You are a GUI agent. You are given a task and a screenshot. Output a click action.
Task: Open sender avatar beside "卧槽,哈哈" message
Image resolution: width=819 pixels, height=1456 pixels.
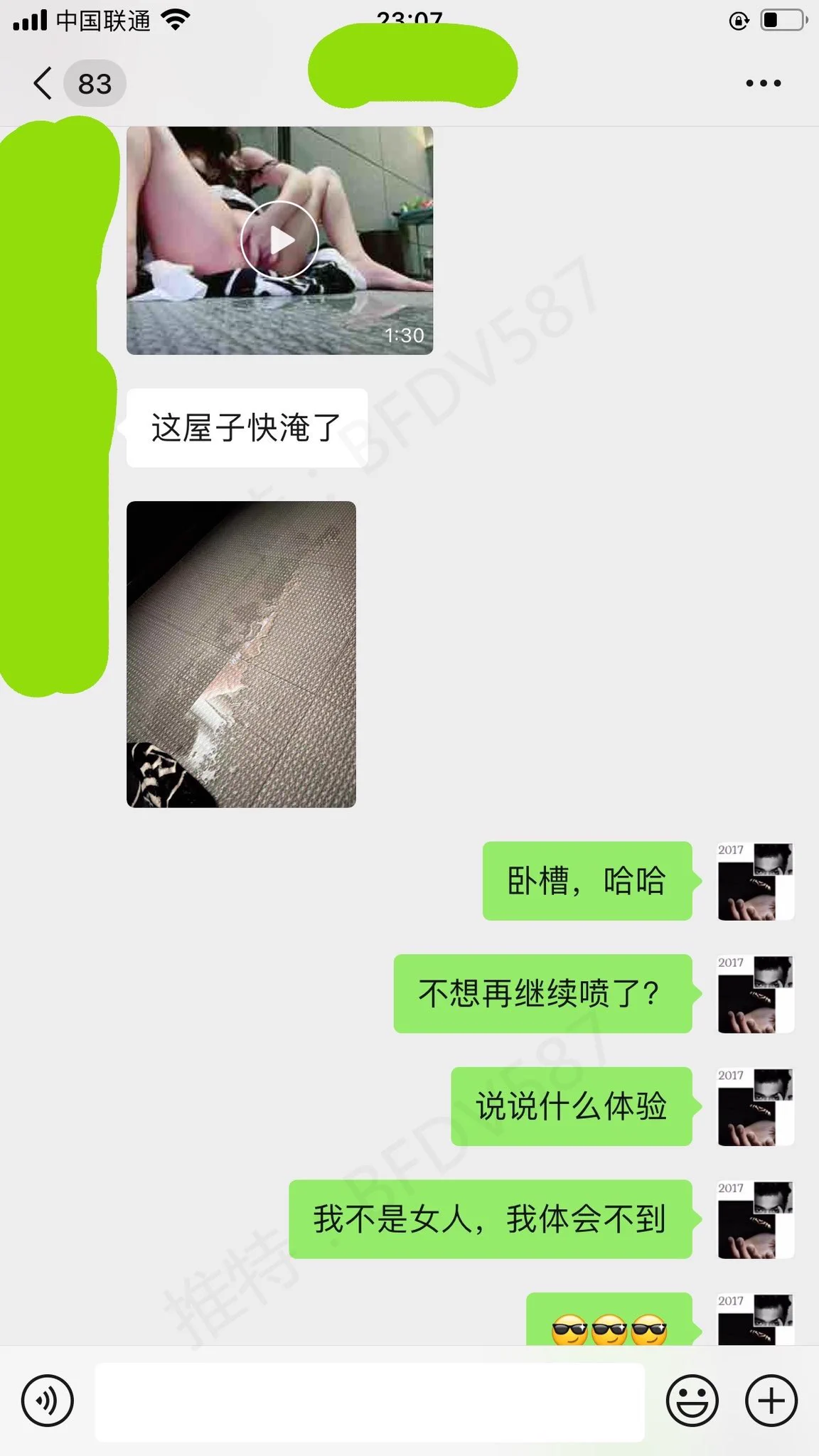755,882
